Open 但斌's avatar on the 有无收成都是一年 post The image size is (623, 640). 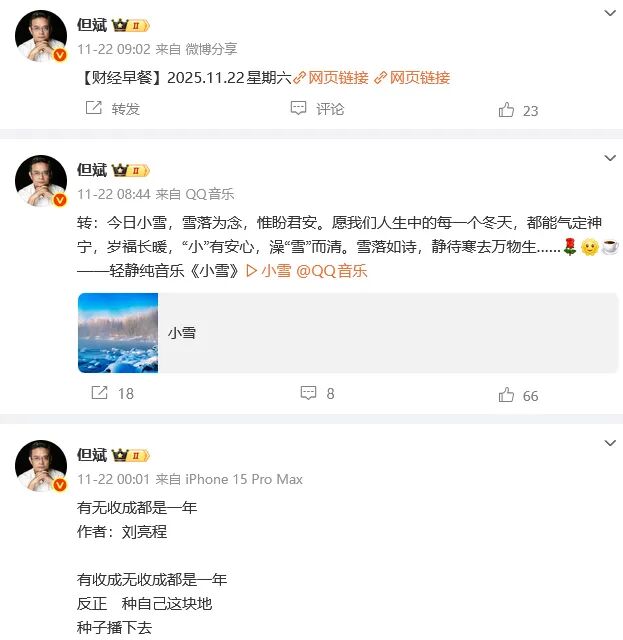pyautogui.click(x=41, y=467)
